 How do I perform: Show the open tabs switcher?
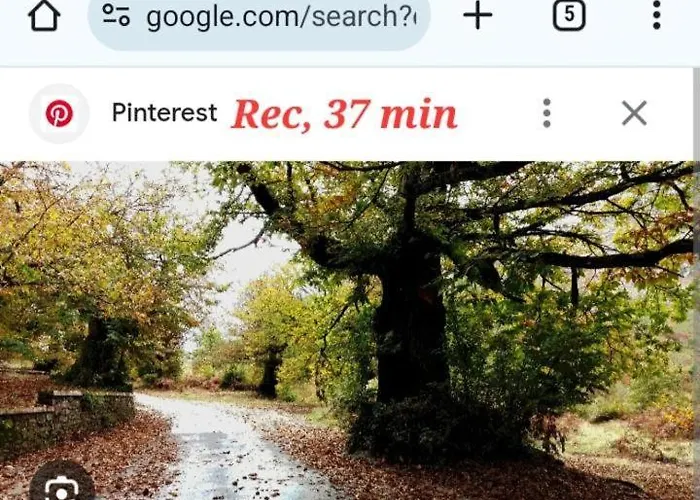[569, 15]
